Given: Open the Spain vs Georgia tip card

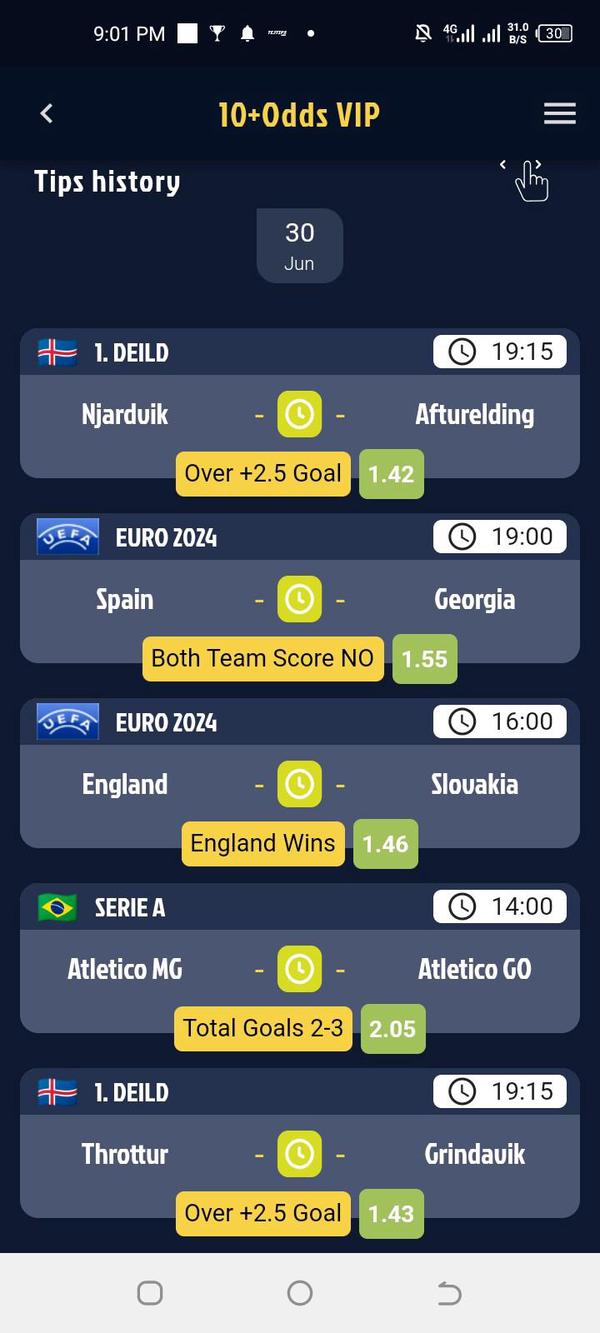Looking at the screenshot, I should coord(299,599).
